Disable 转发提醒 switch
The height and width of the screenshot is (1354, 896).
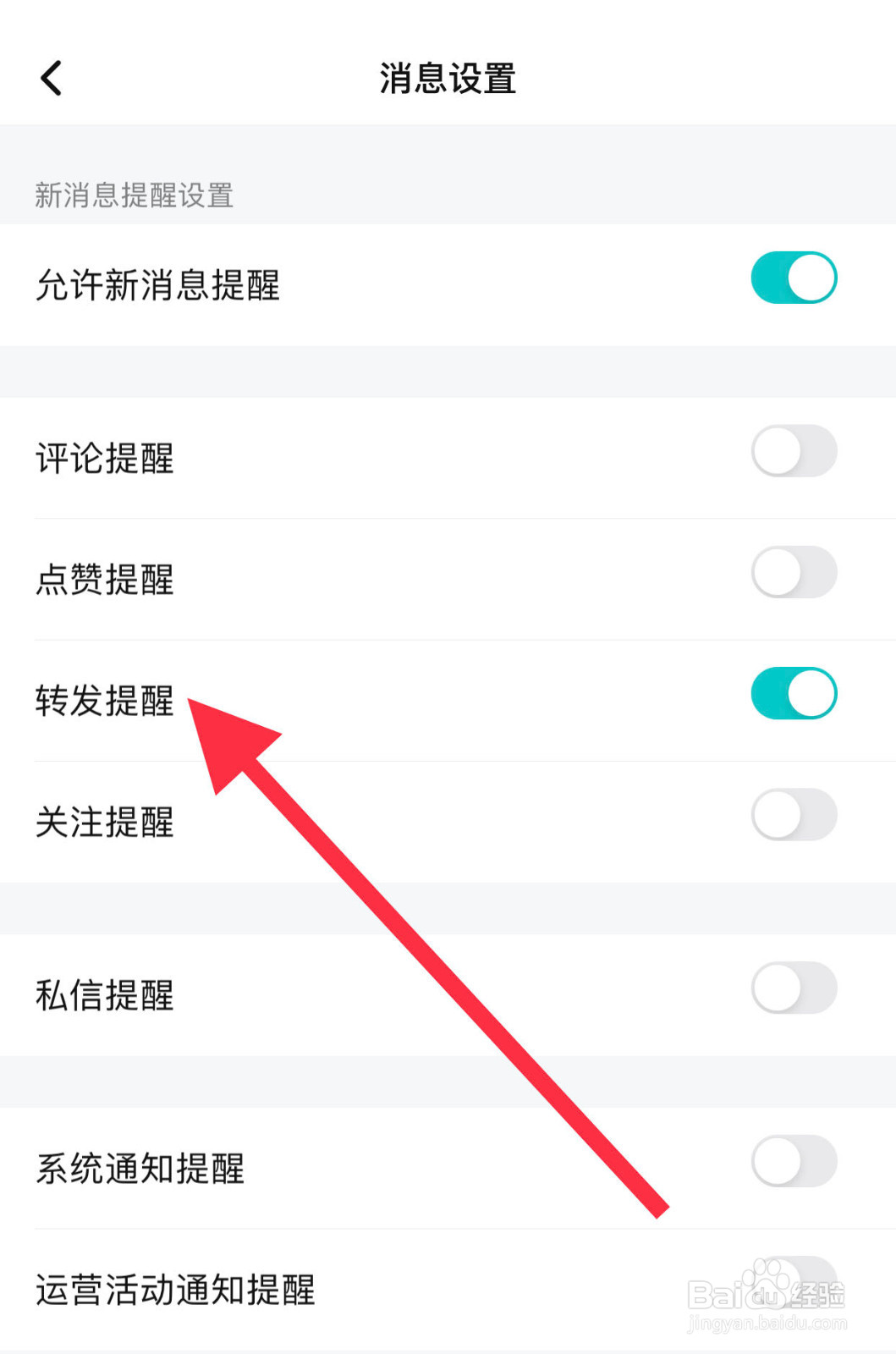click(x=793, y=693)
